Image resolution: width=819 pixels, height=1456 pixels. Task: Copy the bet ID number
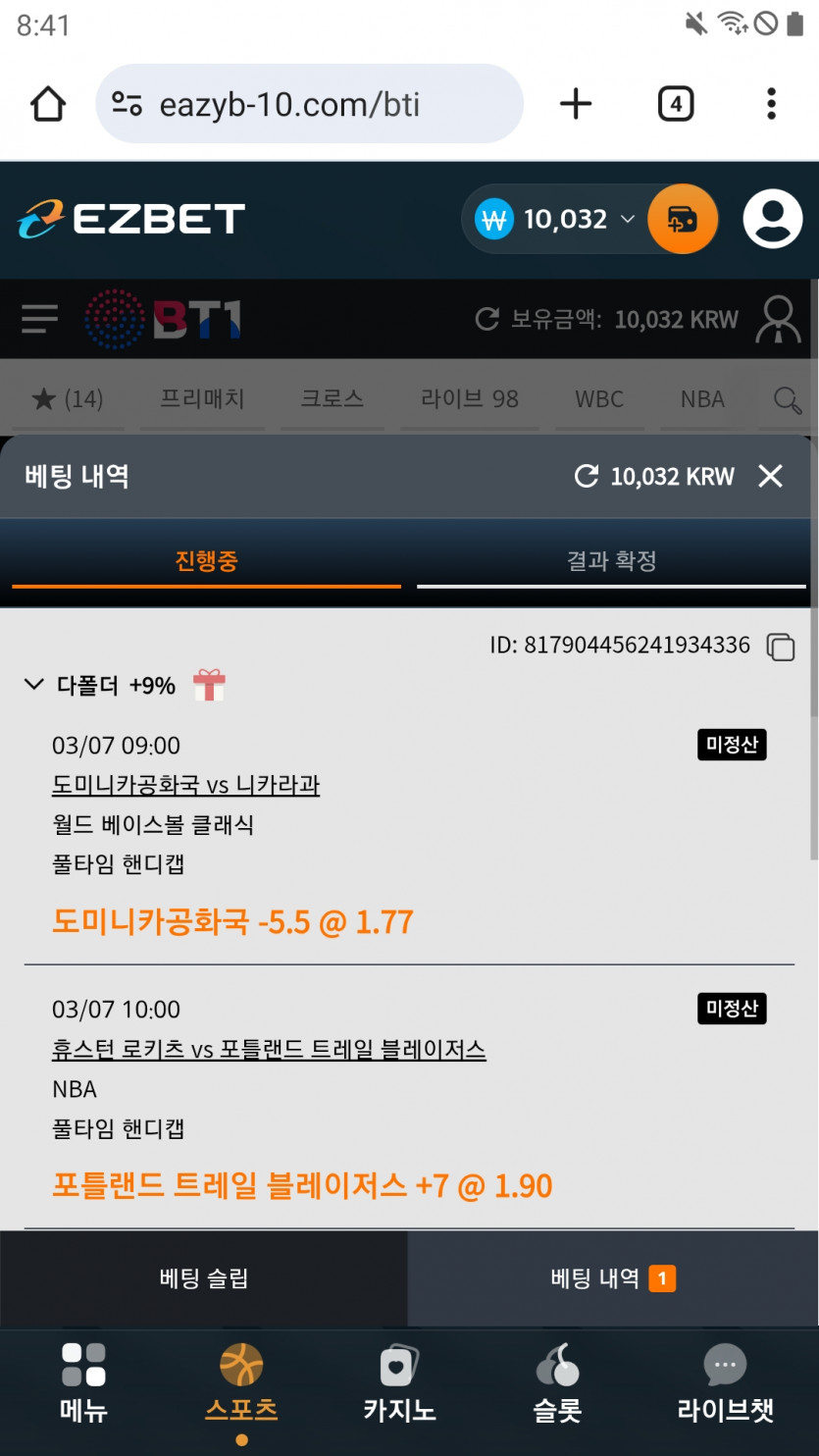(780, 646)
